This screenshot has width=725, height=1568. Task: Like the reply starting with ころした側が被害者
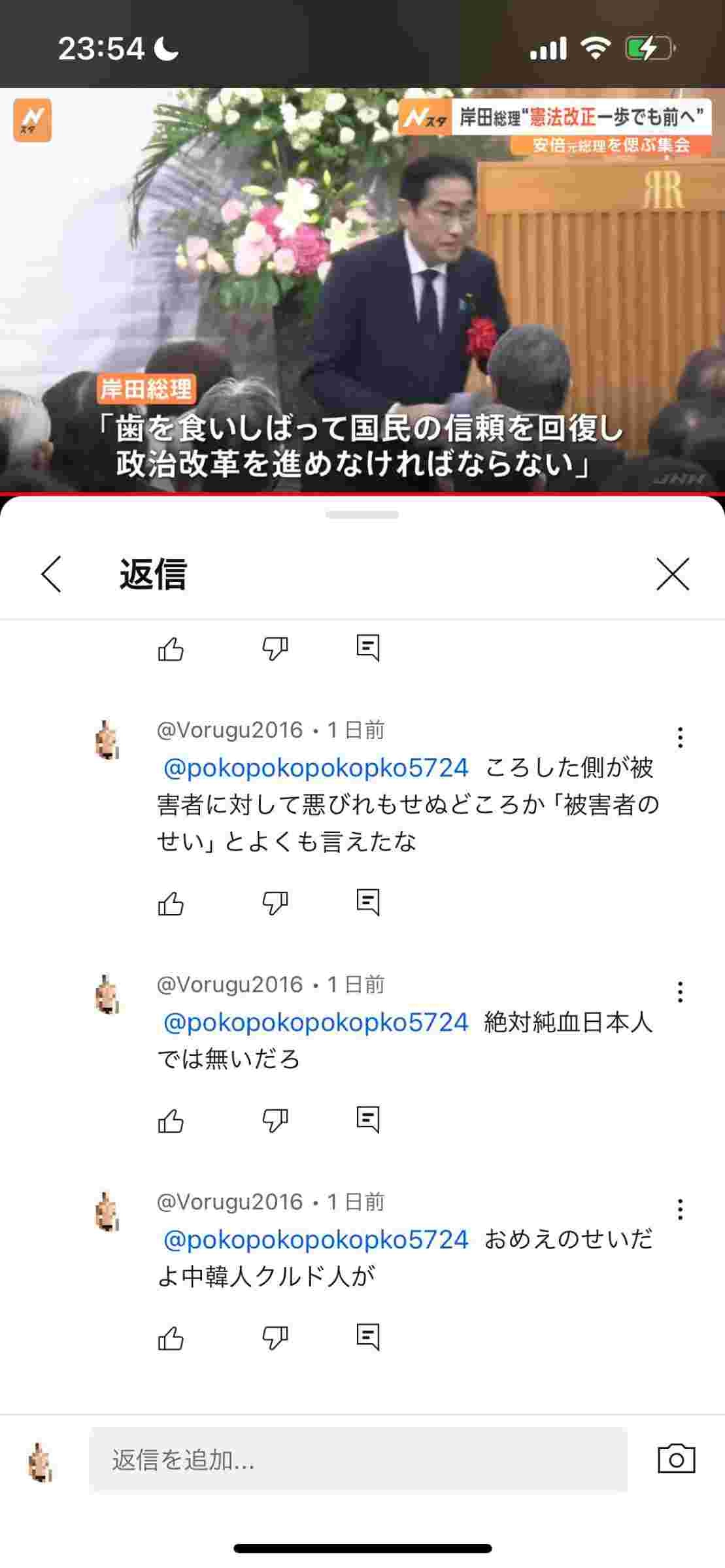(x=171, y=904)
